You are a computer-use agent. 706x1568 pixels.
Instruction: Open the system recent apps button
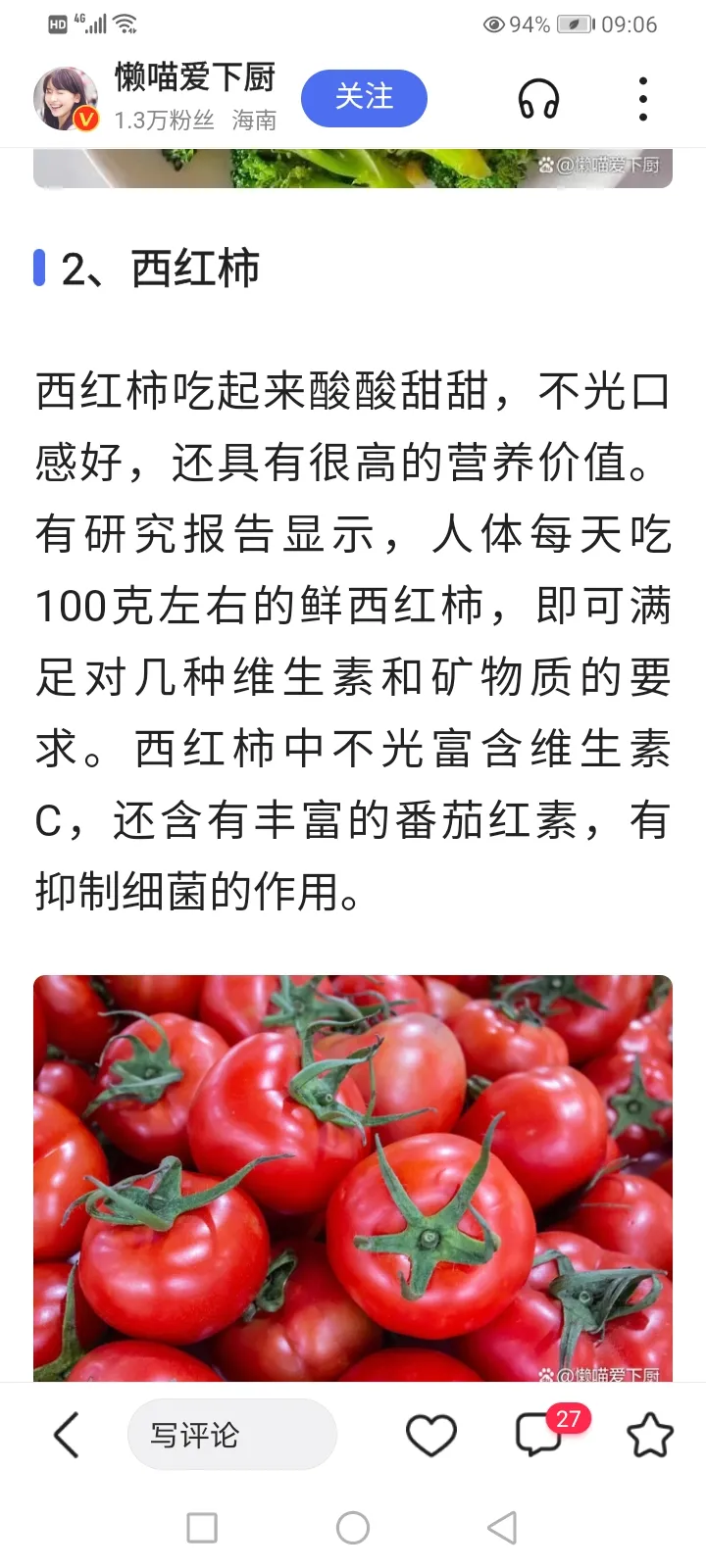[202, 1527]
